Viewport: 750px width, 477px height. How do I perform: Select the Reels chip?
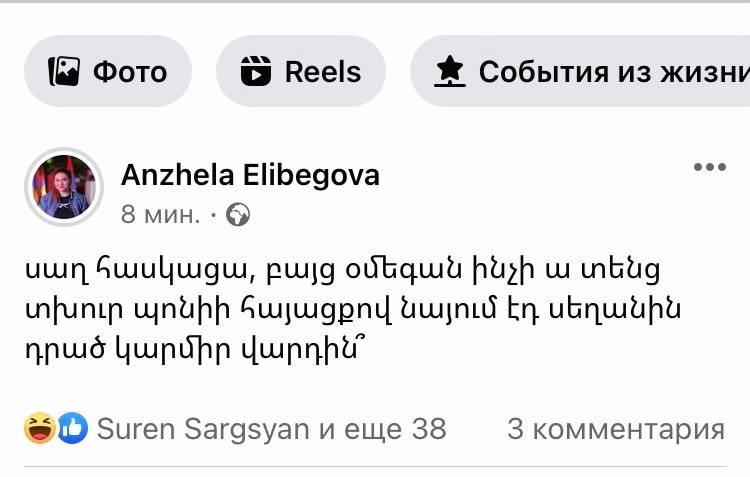point(301,72)
